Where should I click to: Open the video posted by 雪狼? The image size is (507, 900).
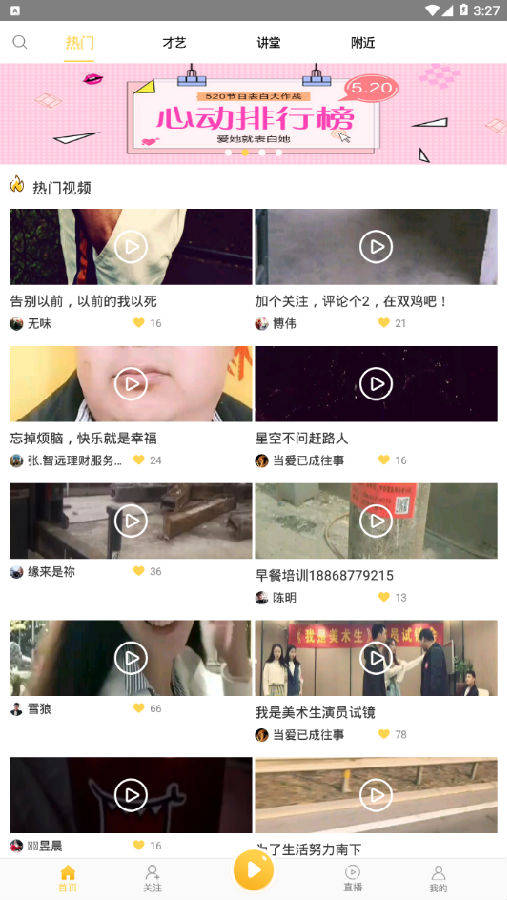(131, 658)
